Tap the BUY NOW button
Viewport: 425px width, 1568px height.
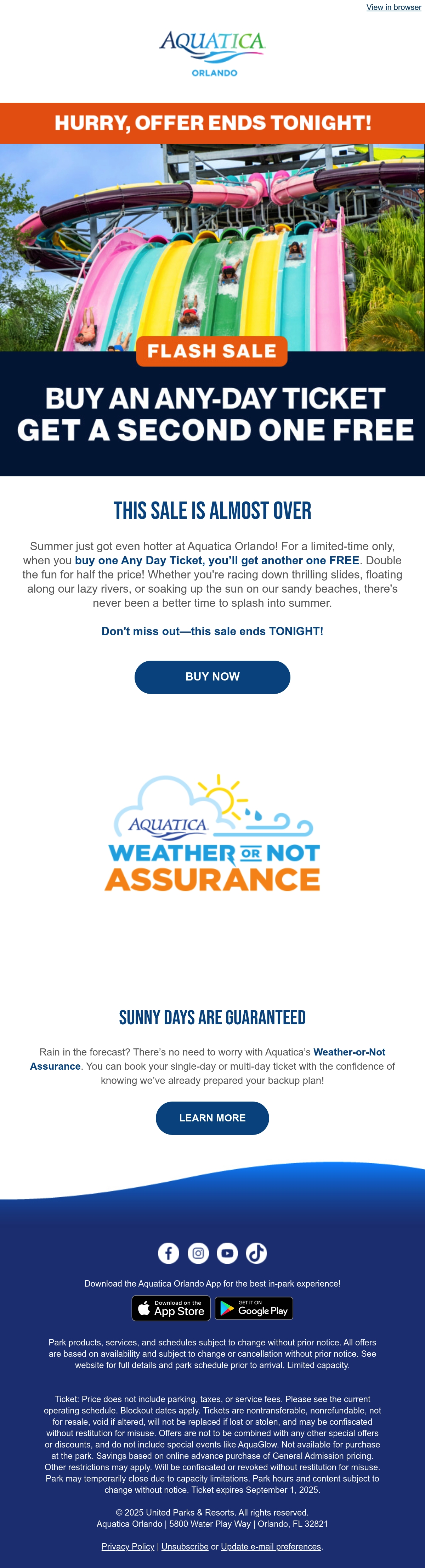click(212, 677)
